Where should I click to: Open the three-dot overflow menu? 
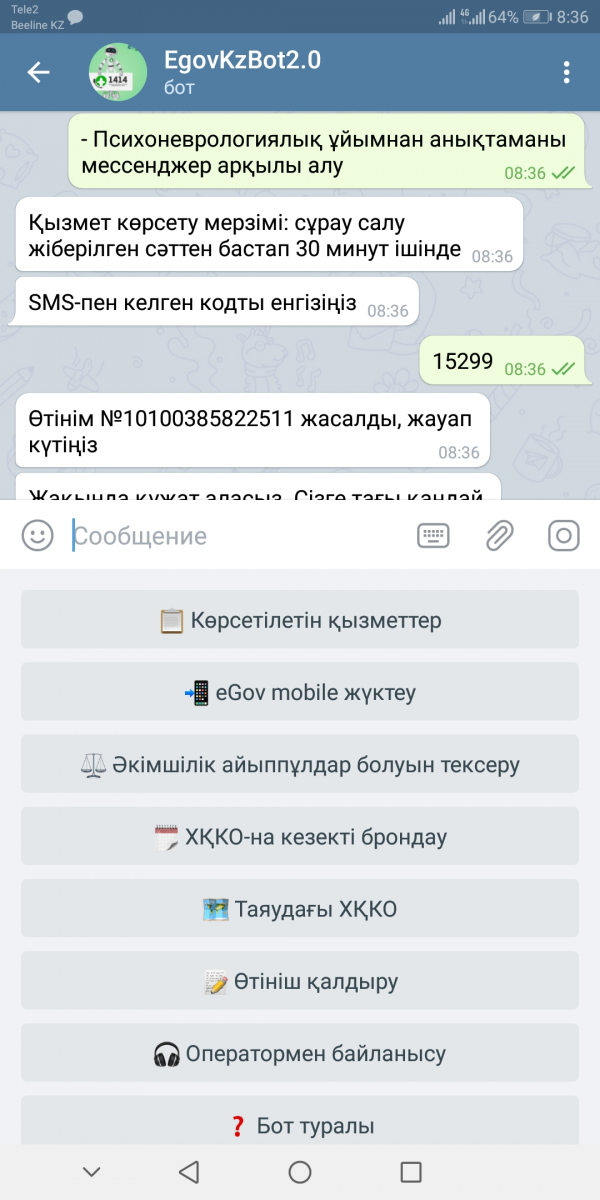click(x=566, y=72)
